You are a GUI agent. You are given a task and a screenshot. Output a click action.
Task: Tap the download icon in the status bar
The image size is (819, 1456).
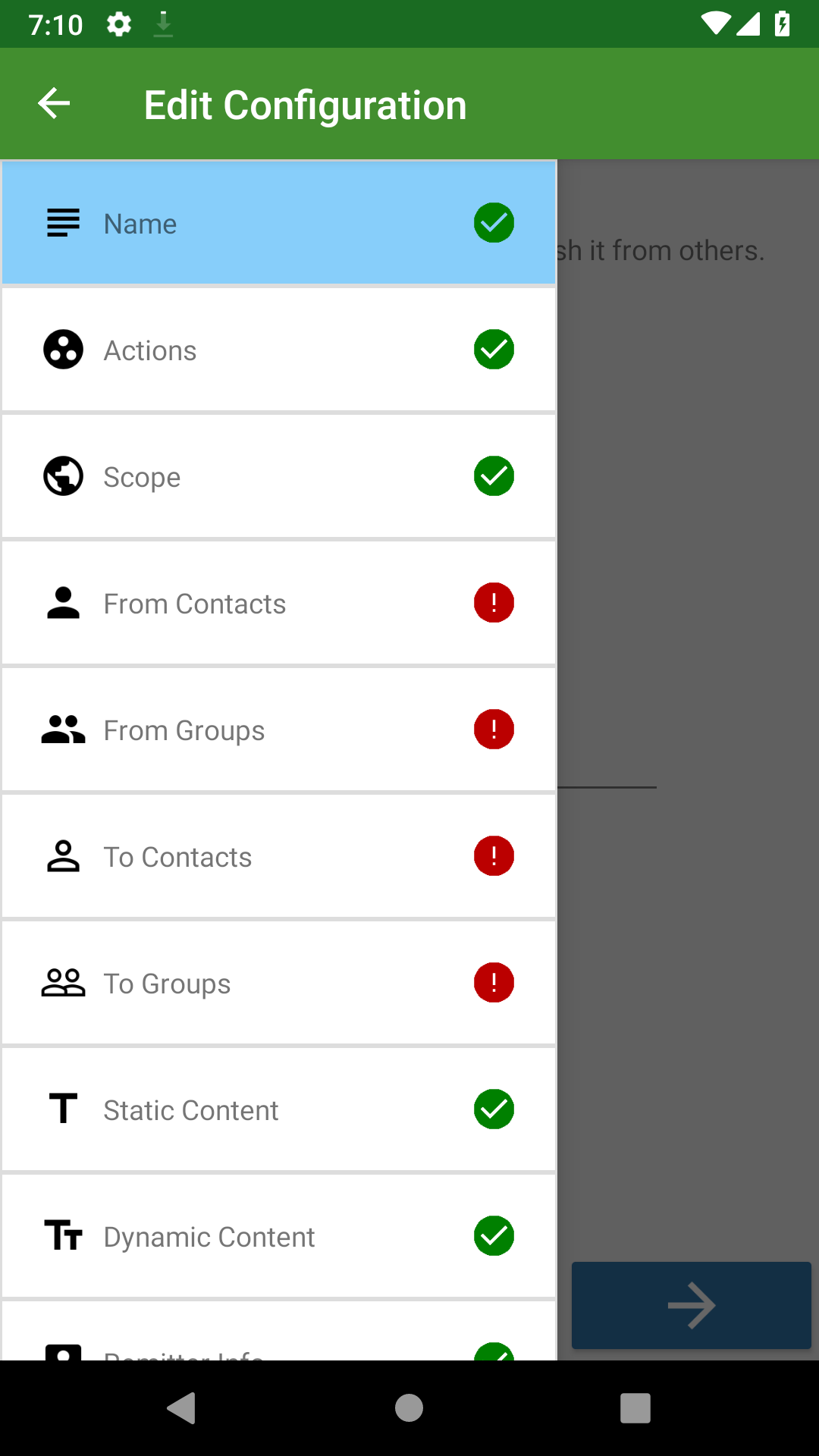(x=162, y=24)
